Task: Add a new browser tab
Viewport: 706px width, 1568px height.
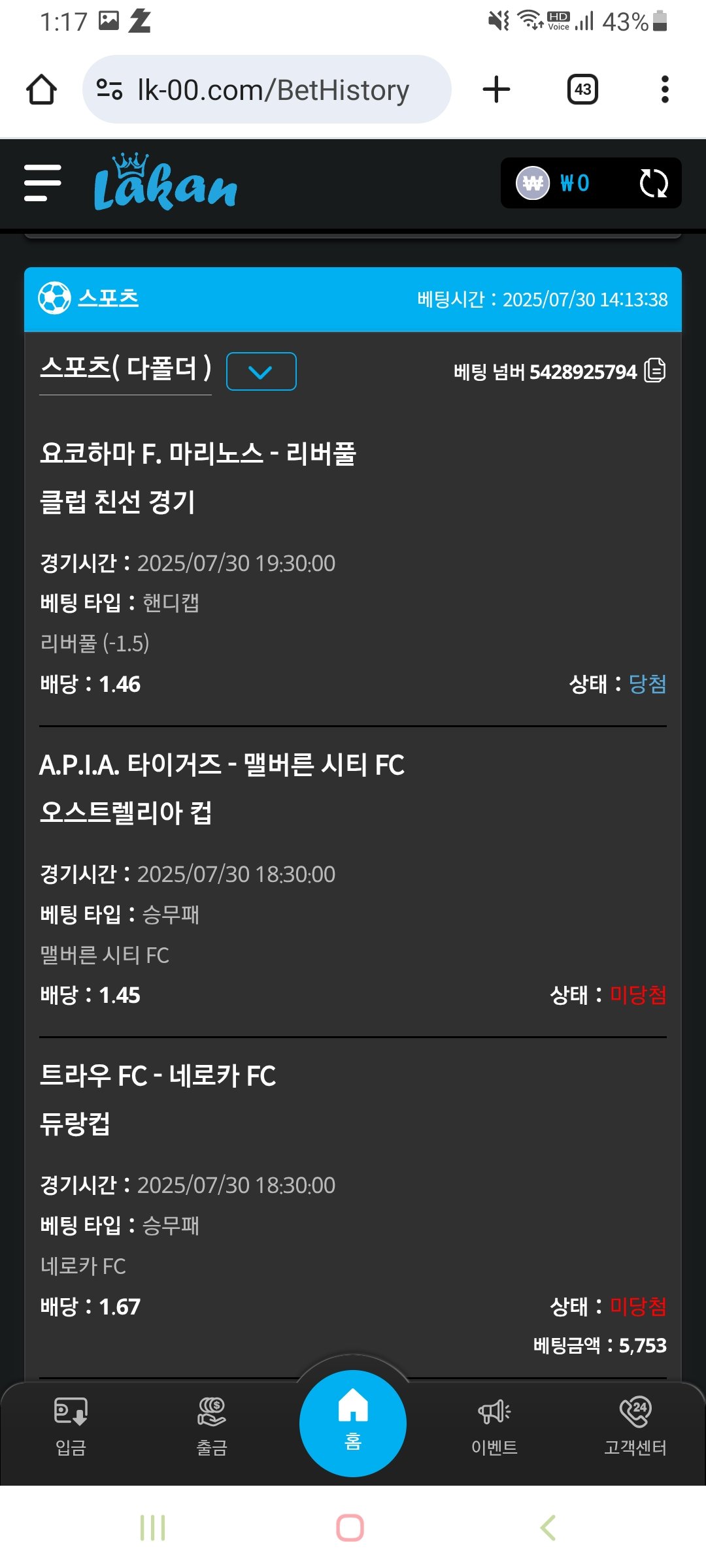Action: (x=496, y=90)
